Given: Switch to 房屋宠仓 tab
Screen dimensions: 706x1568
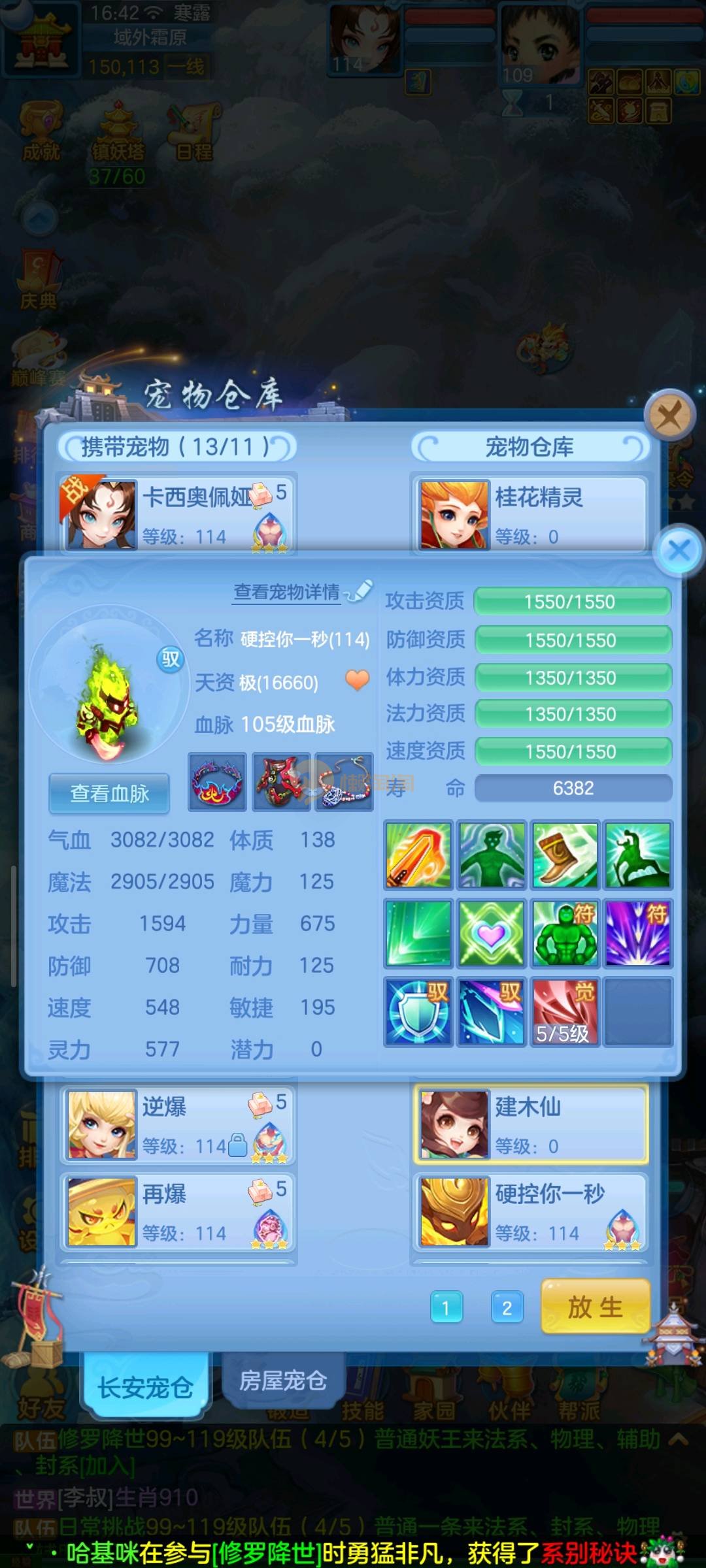Looking at the screenshot, I should point(282,1380).
